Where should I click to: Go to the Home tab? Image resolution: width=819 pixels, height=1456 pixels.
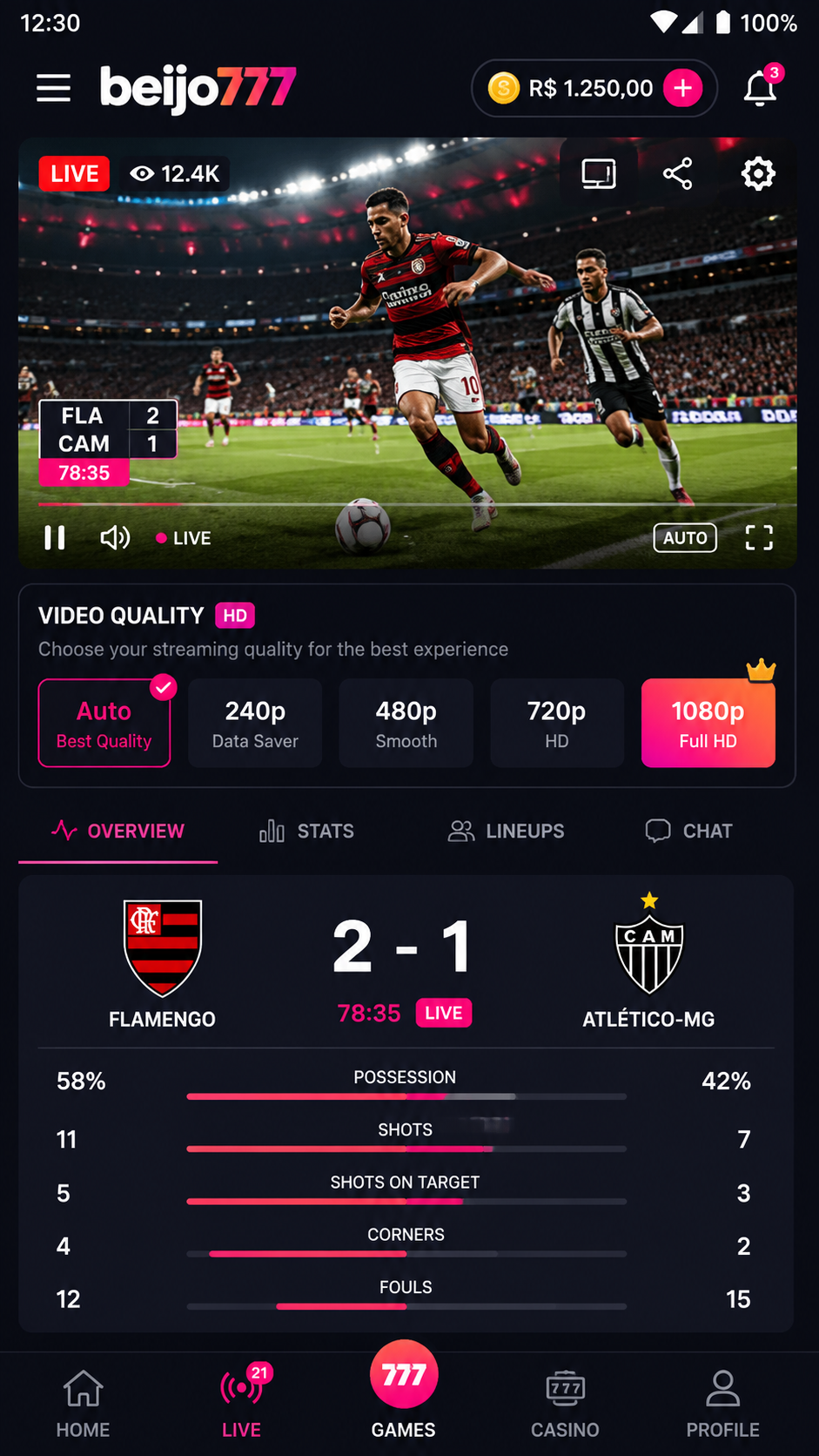pos(84,1404)
